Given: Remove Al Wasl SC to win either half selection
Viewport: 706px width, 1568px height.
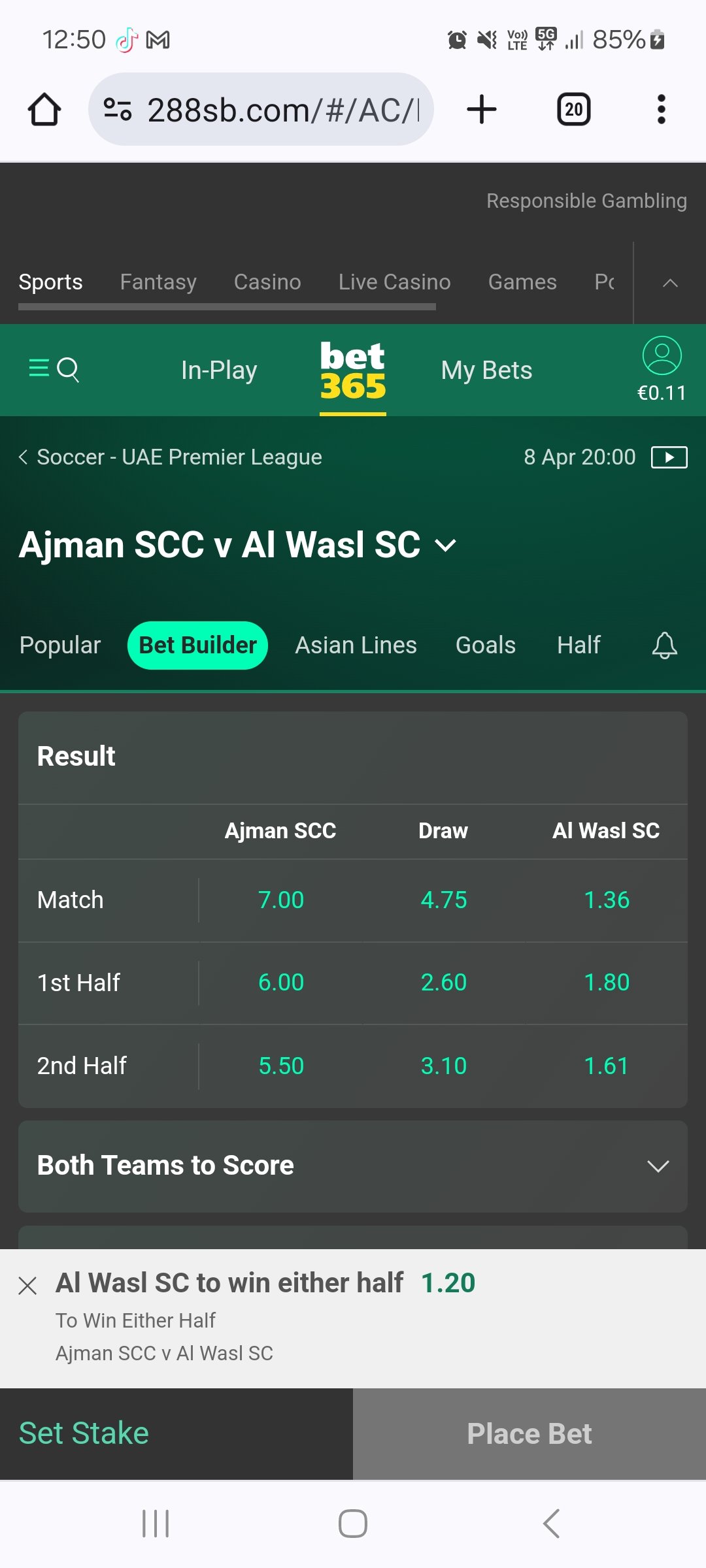Looking at the screenshot, I should [27, 1286].
